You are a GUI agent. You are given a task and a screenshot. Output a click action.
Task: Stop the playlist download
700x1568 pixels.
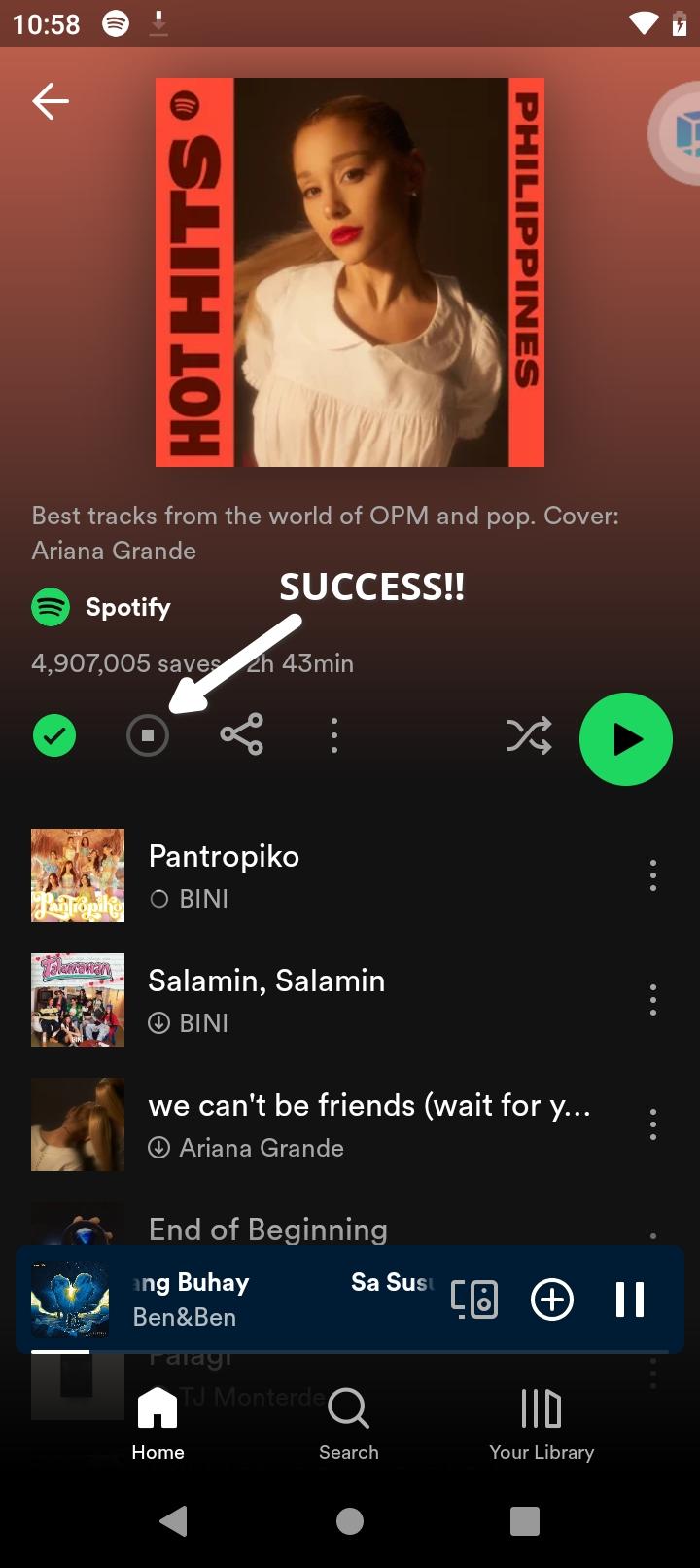coord(148,735)
